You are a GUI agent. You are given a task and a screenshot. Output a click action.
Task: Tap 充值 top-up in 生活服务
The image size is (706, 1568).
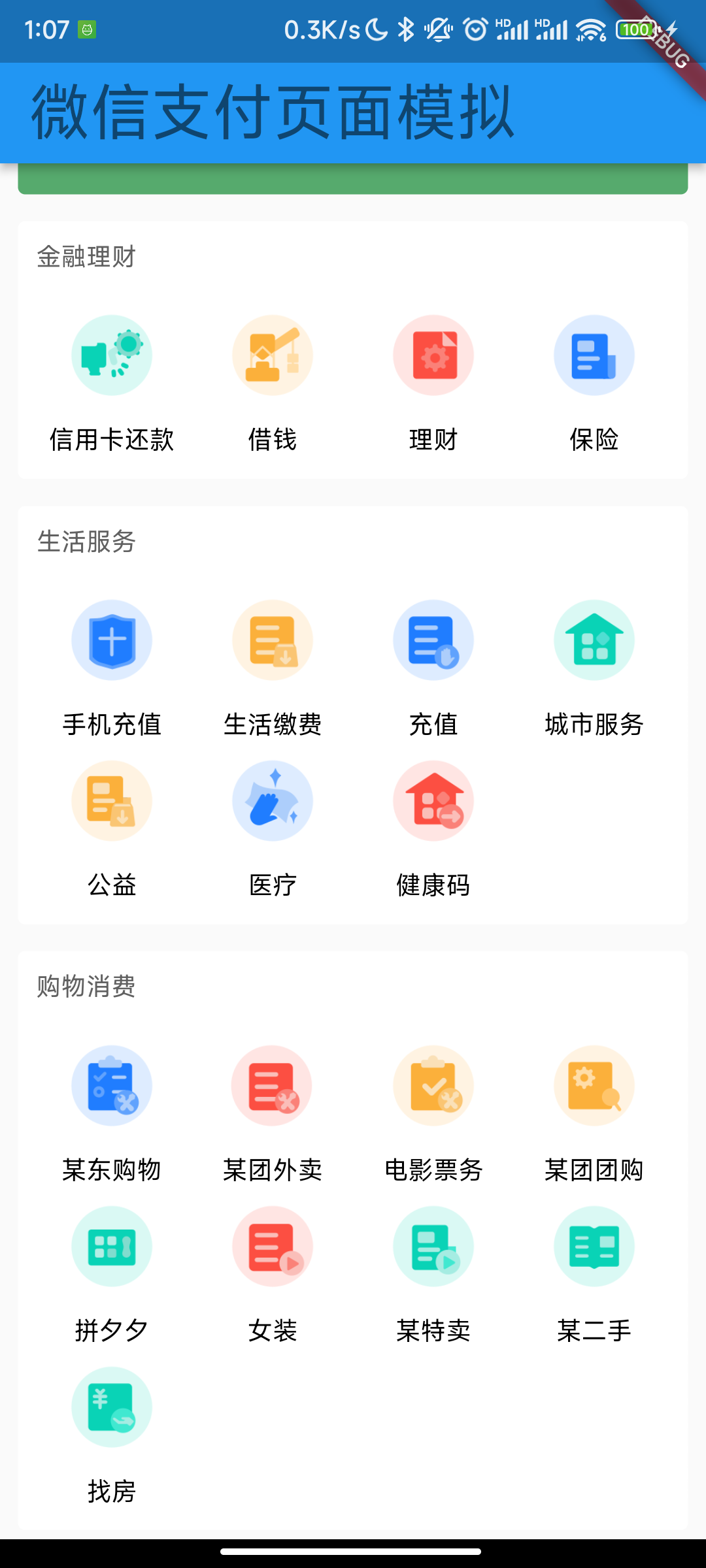point(433,641)
